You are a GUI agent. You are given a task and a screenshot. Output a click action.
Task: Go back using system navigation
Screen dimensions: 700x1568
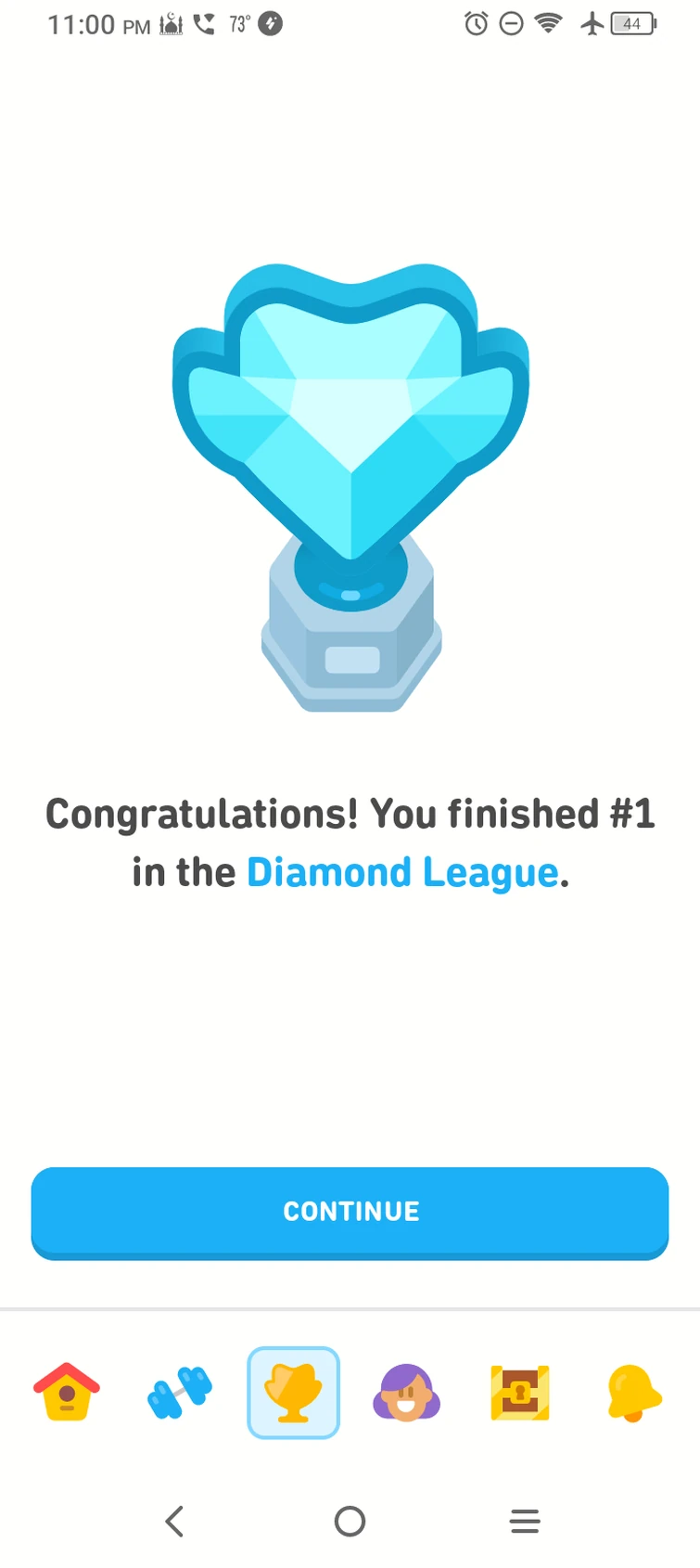[x=174, y=1521]
